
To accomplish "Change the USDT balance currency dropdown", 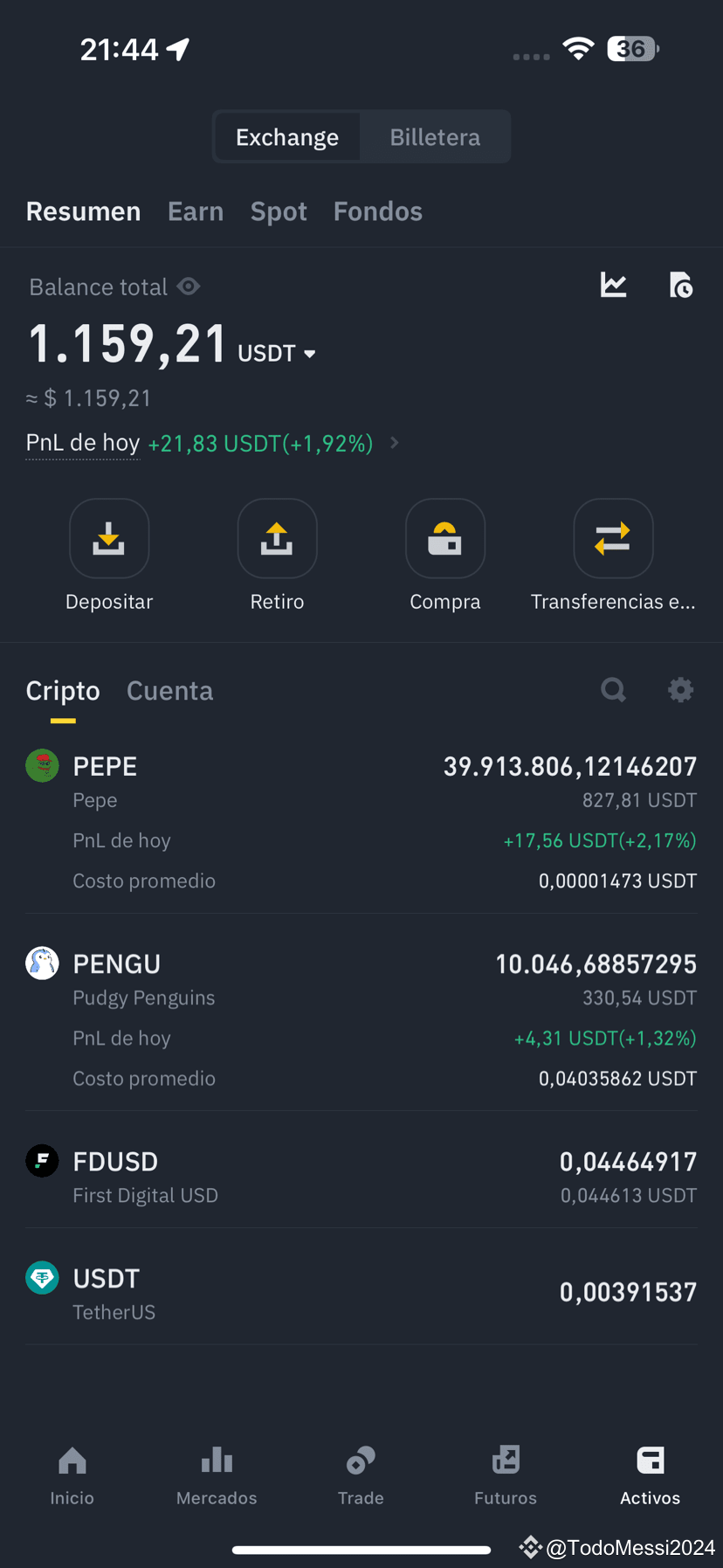I will coord(277,353).
